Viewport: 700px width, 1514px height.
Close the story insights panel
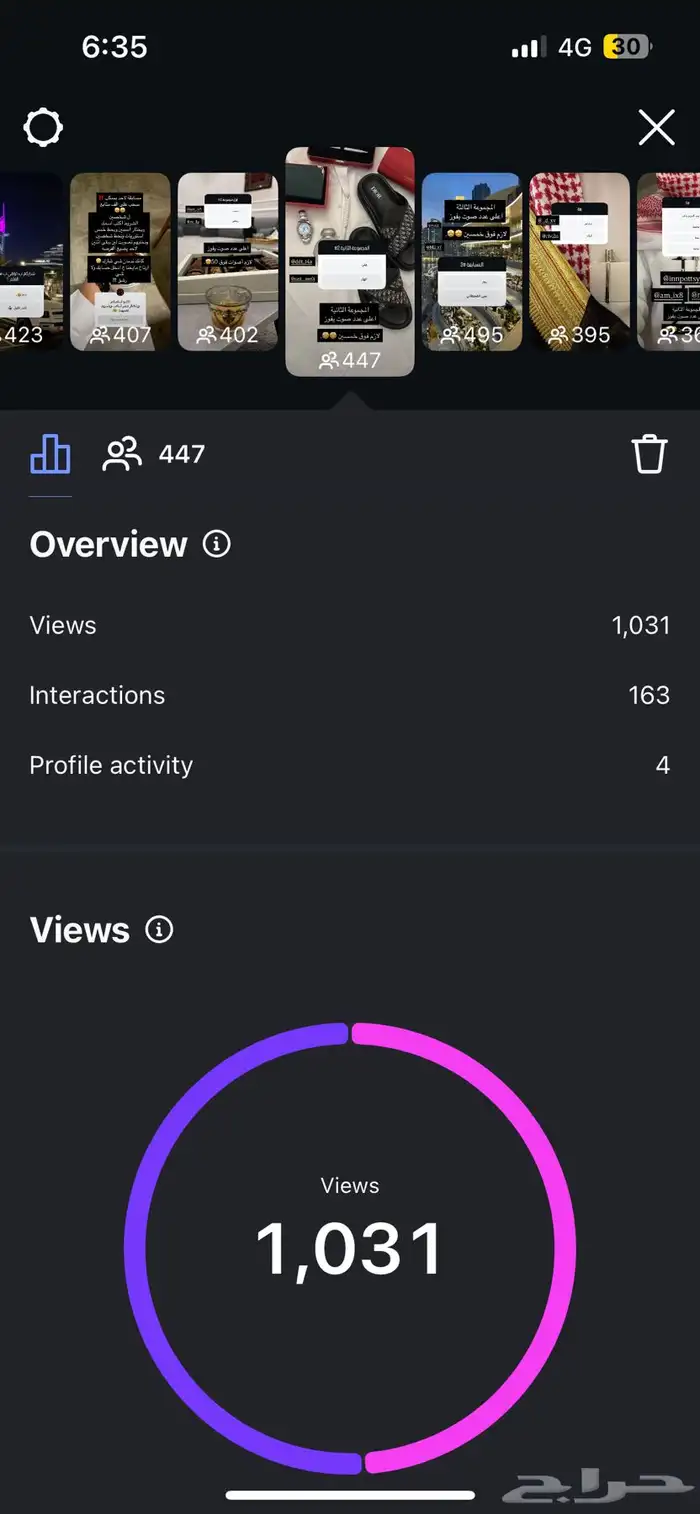(x=656, y=128)
